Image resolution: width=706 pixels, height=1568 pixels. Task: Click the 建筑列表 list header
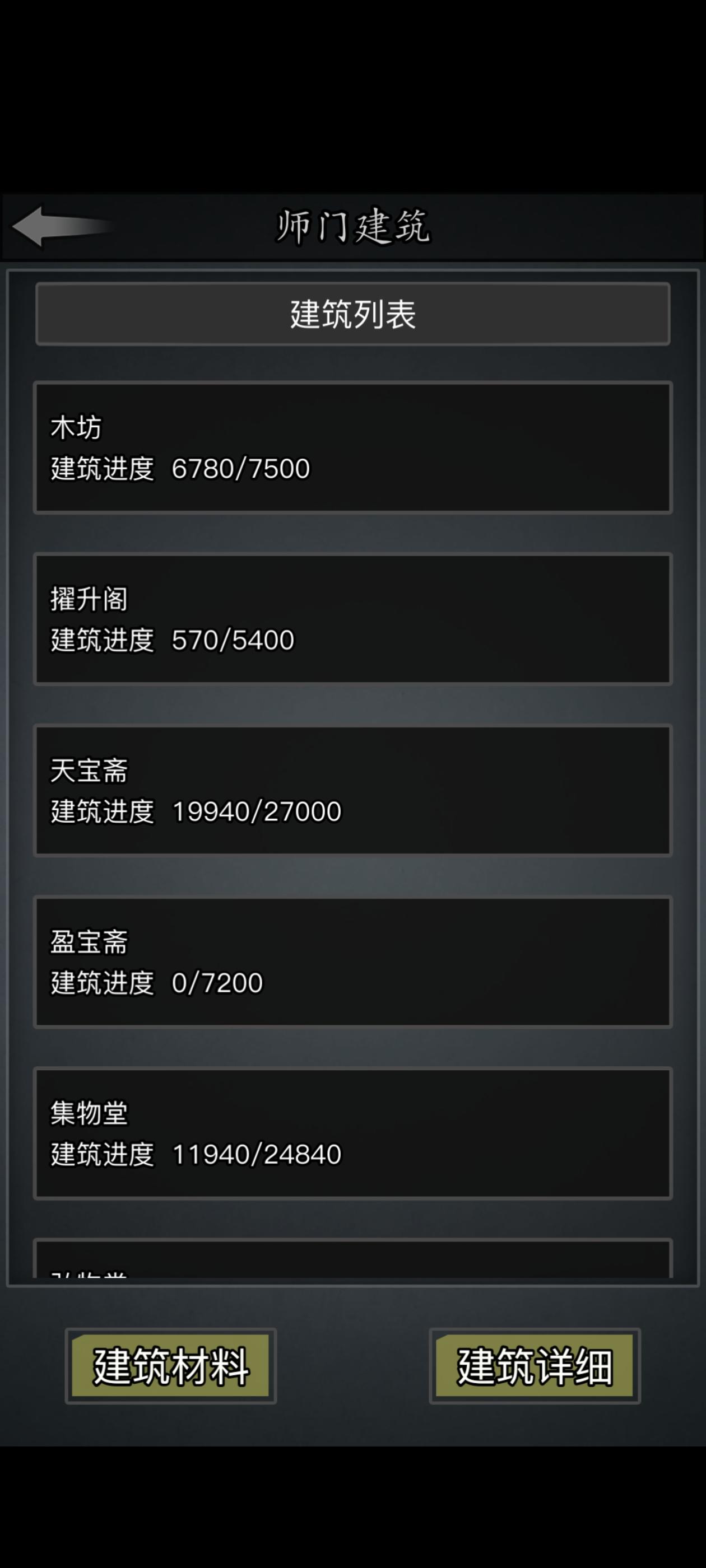pos(352,314)
